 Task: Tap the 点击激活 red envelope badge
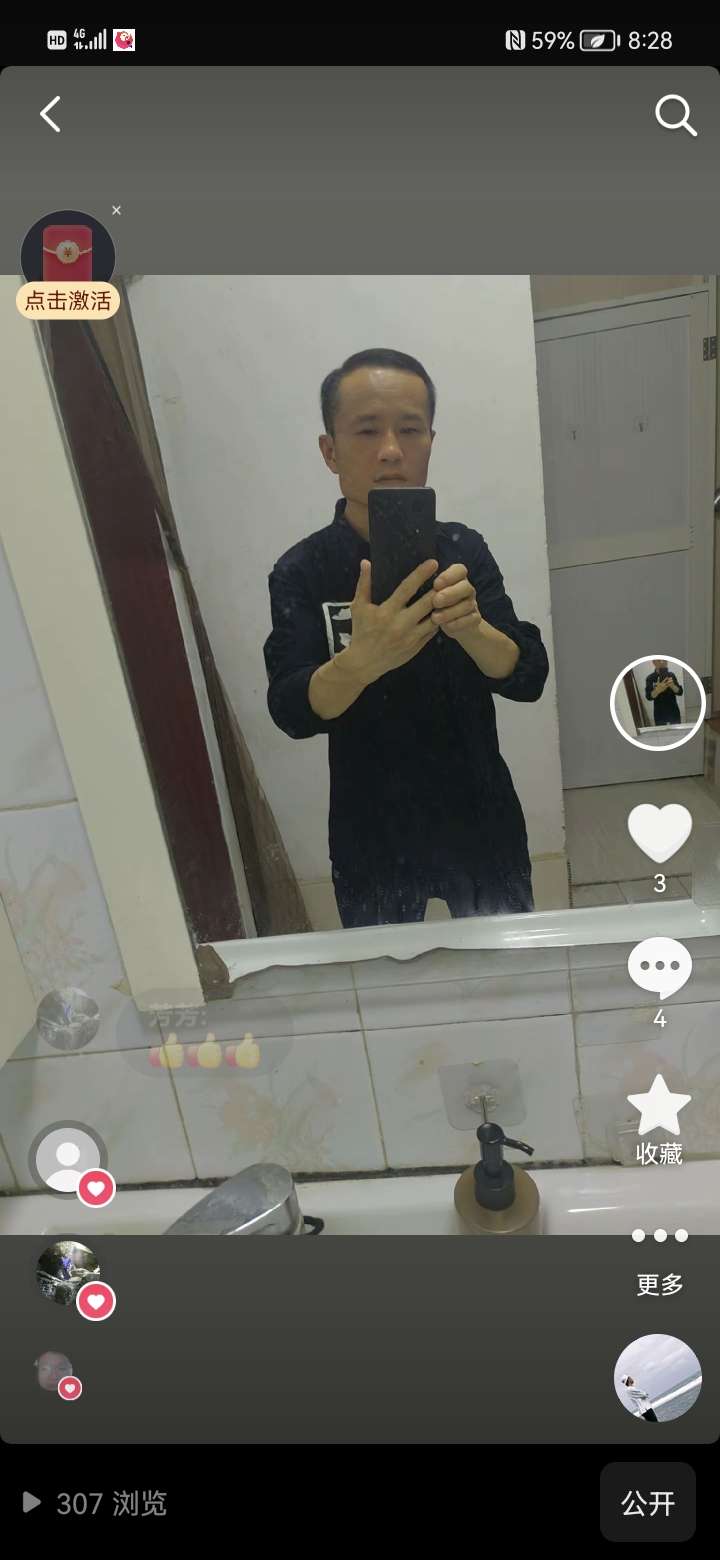point(68,300)
